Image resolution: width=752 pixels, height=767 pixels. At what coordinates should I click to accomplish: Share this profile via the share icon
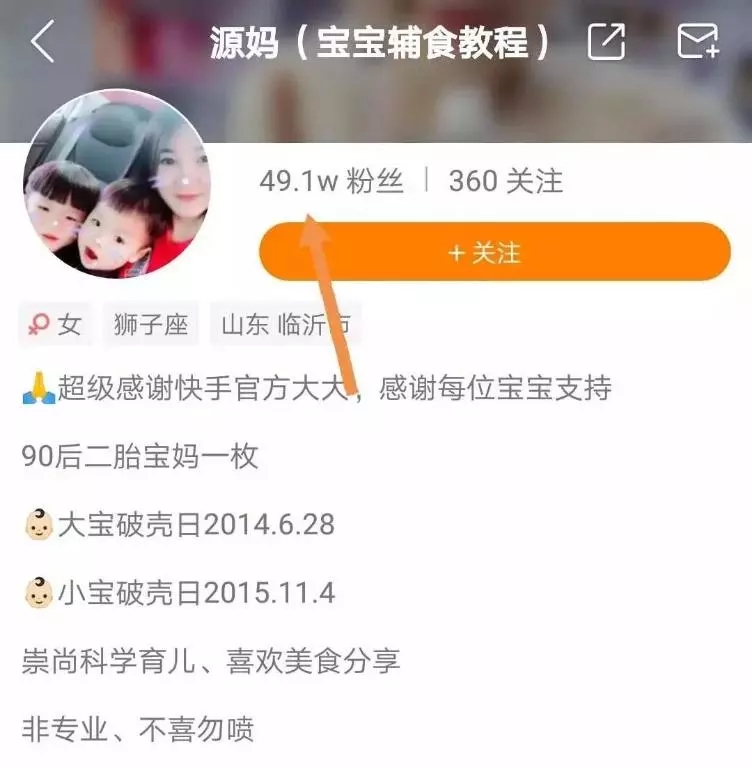[606, 42]
